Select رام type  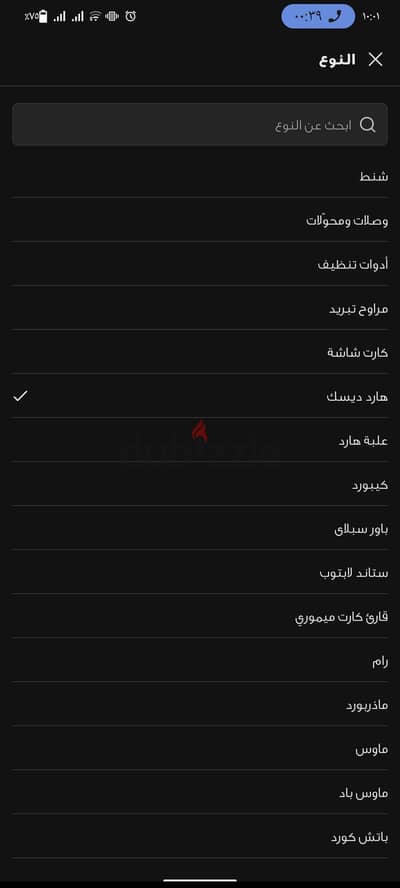click(x=200, y=661)
